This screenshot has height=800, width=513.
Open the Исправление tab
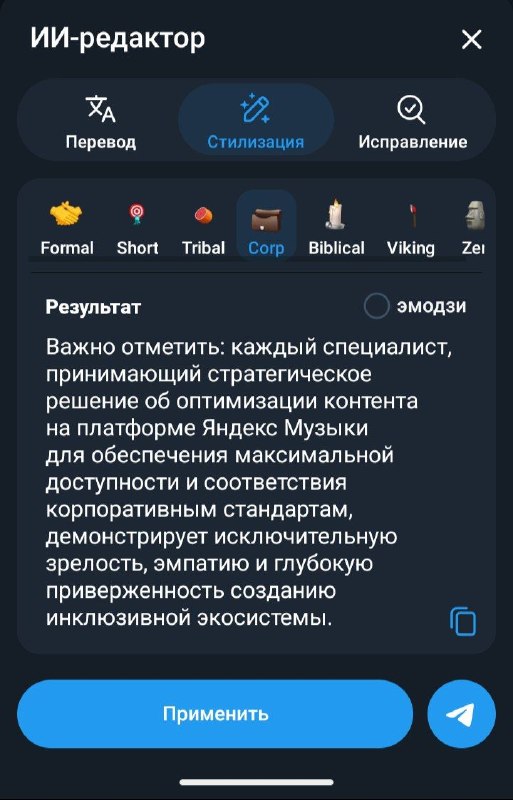[x=412, y=122]
